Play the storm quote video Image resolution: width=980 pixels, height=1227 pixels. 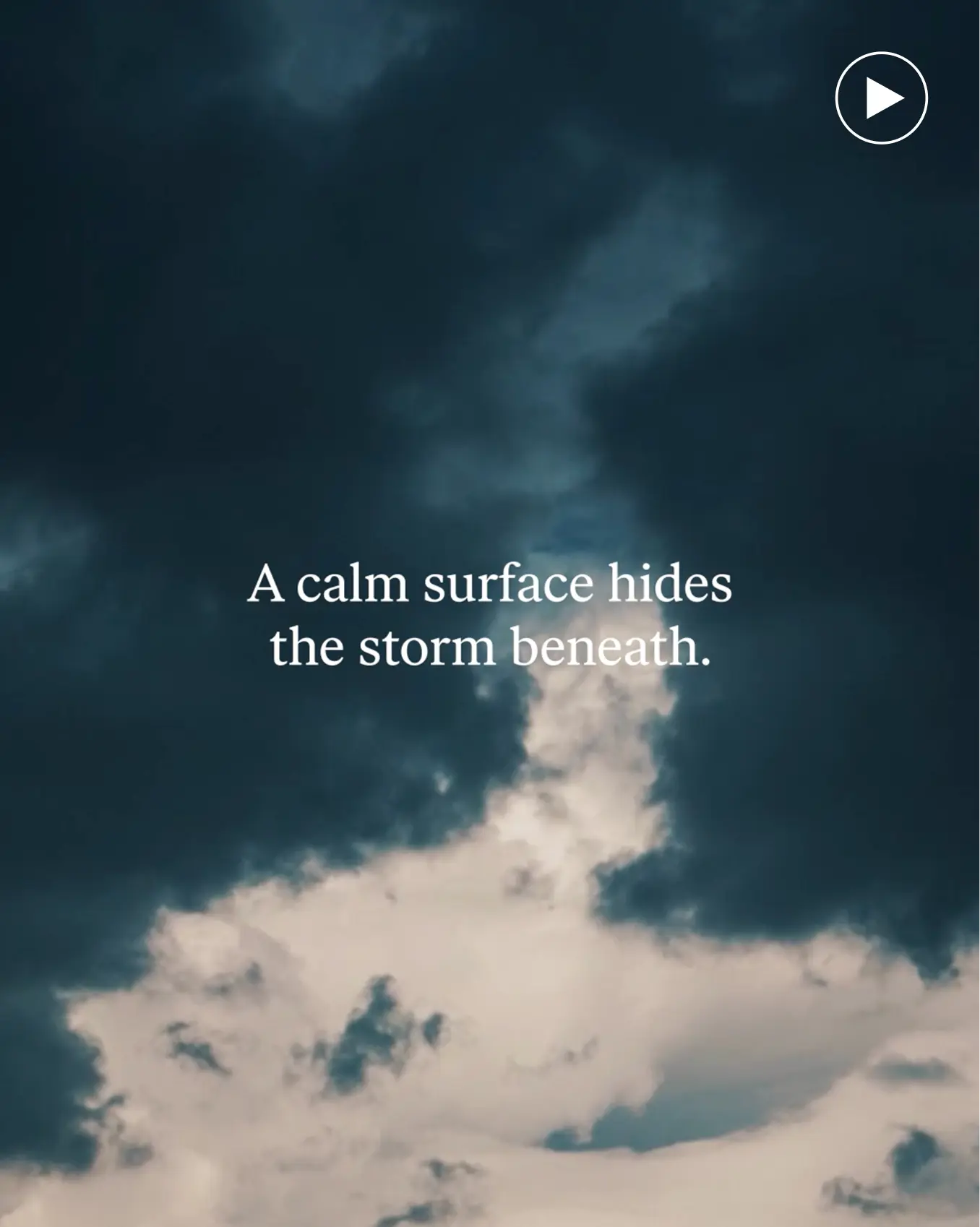881,98
